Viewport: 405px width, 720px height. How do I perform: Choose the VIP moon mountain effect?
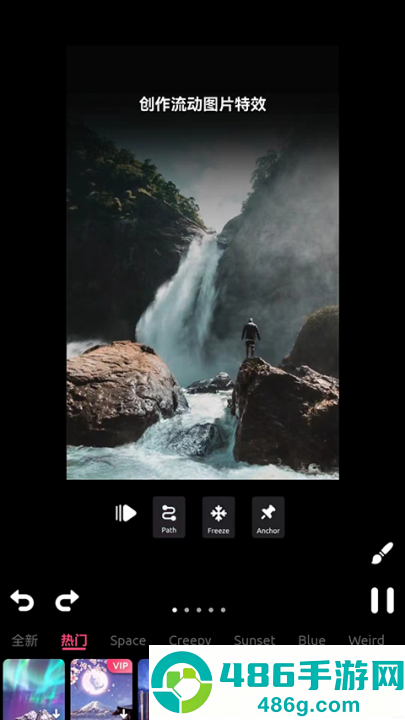(101, 689)
